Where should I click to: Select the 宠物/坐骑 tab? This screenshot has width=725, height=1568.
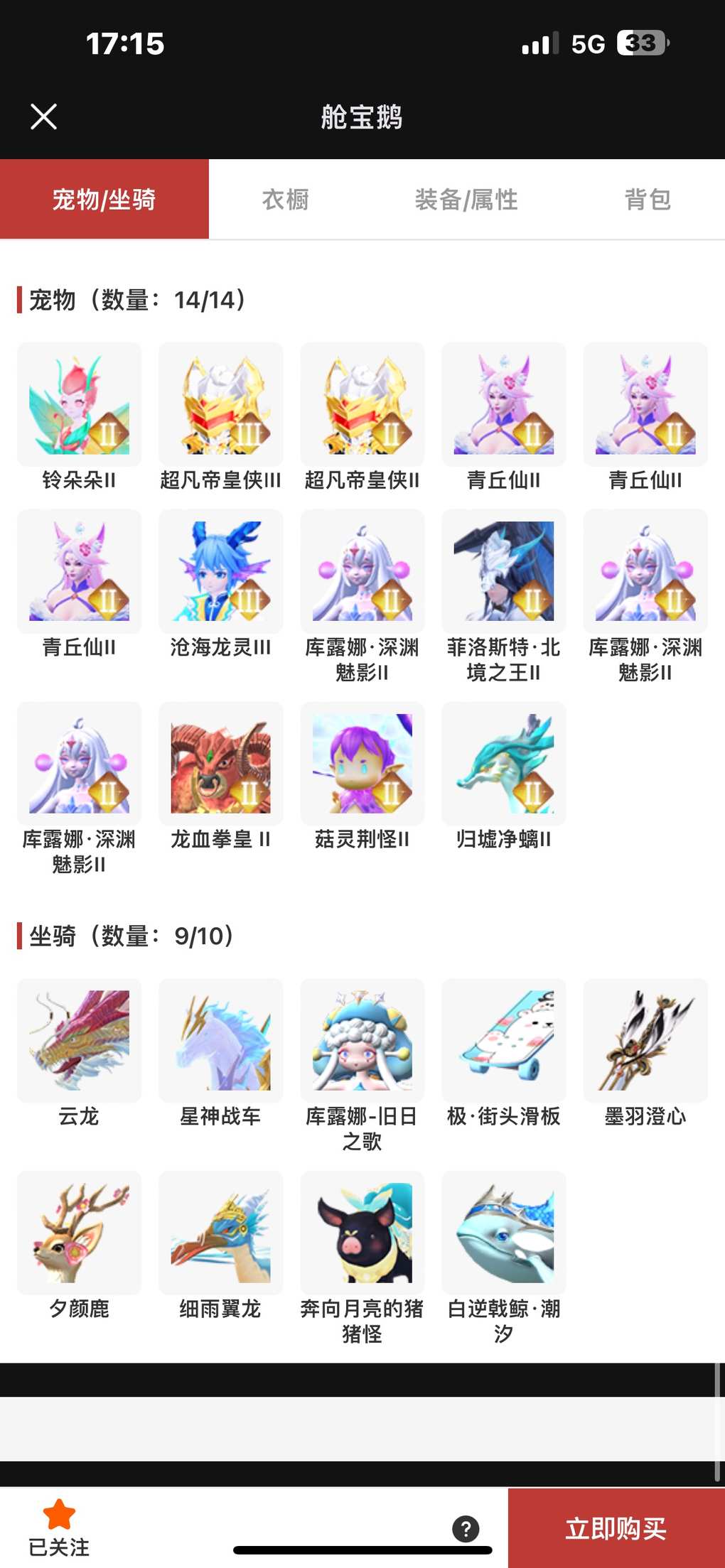[104, 200]
